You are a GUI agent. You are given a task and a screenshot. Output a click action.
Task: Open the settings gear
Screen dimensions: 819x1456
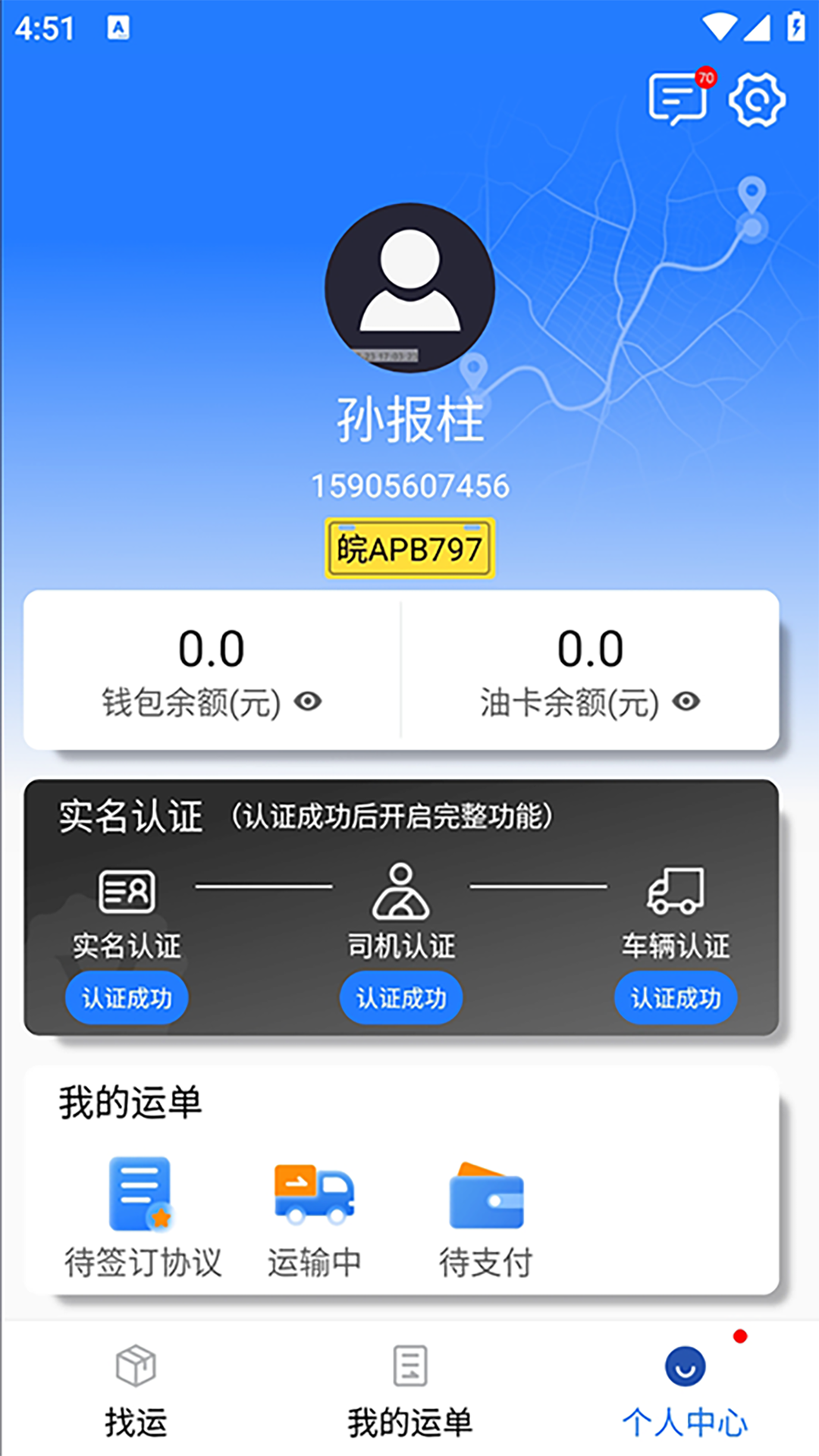tap(756, 99)
